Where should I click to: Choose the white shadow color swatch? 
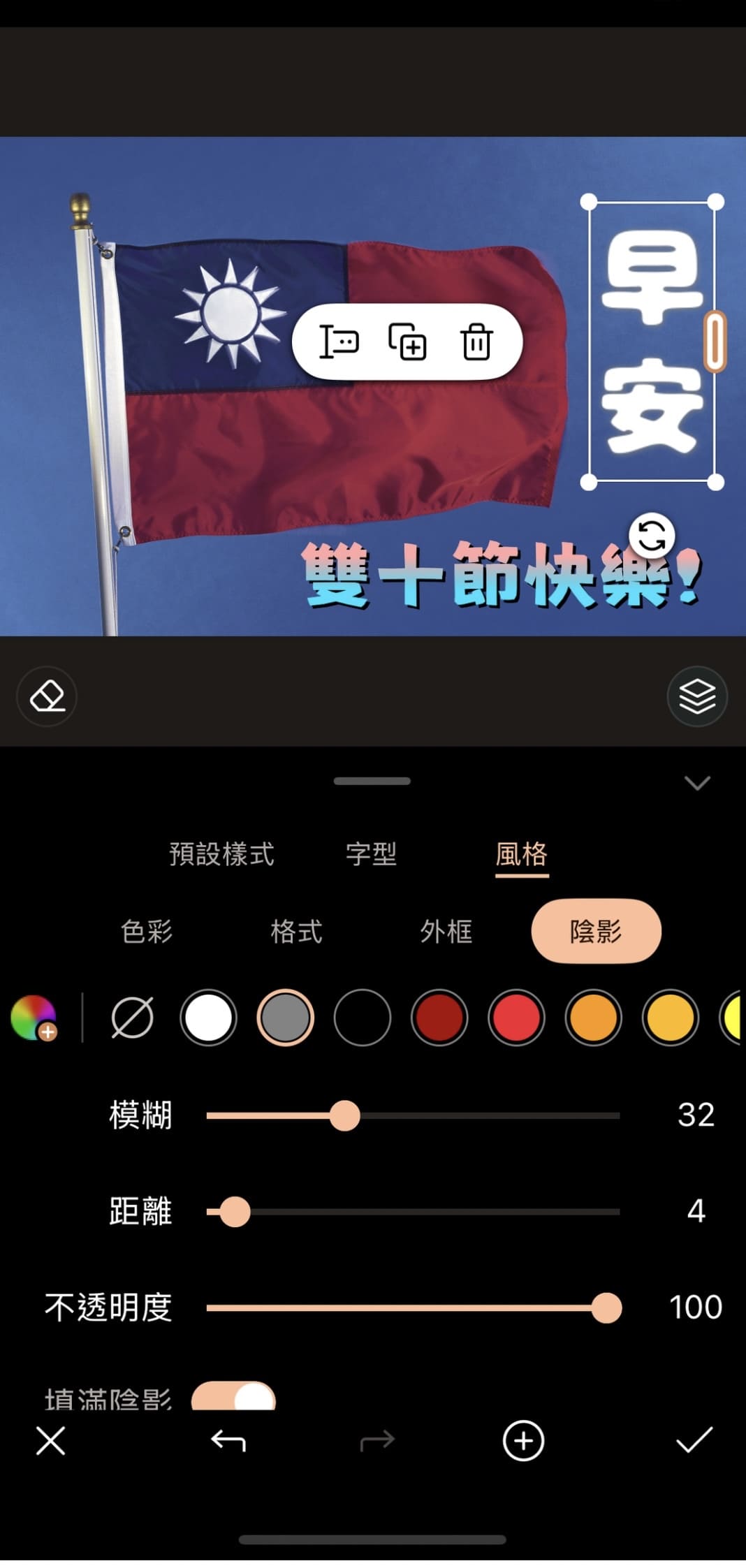[x=208, y=1018]
